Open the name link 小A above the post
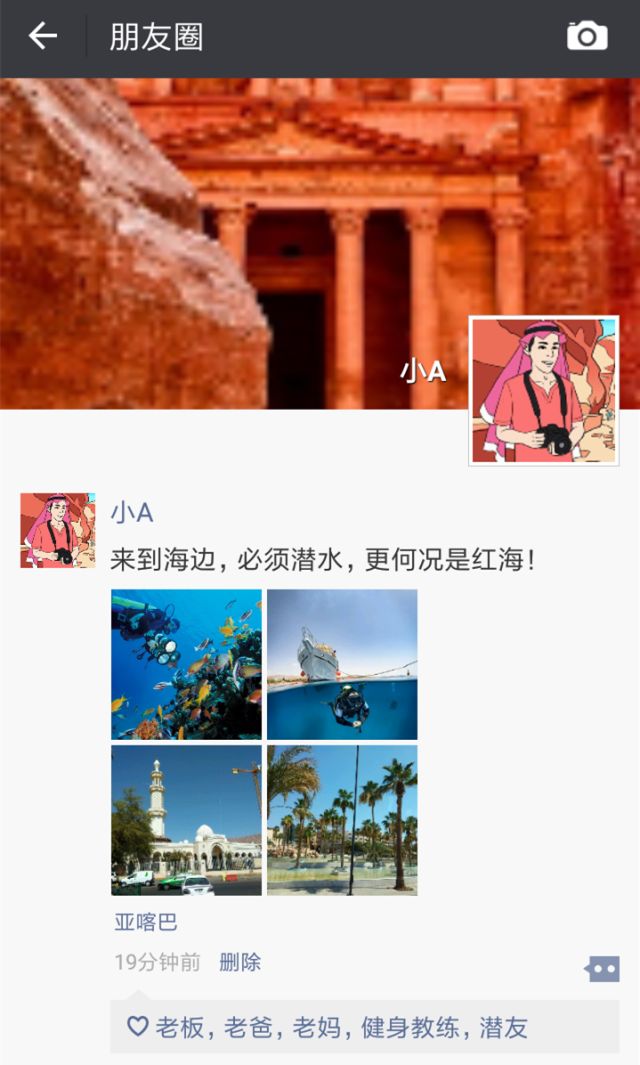 (131, 514)
